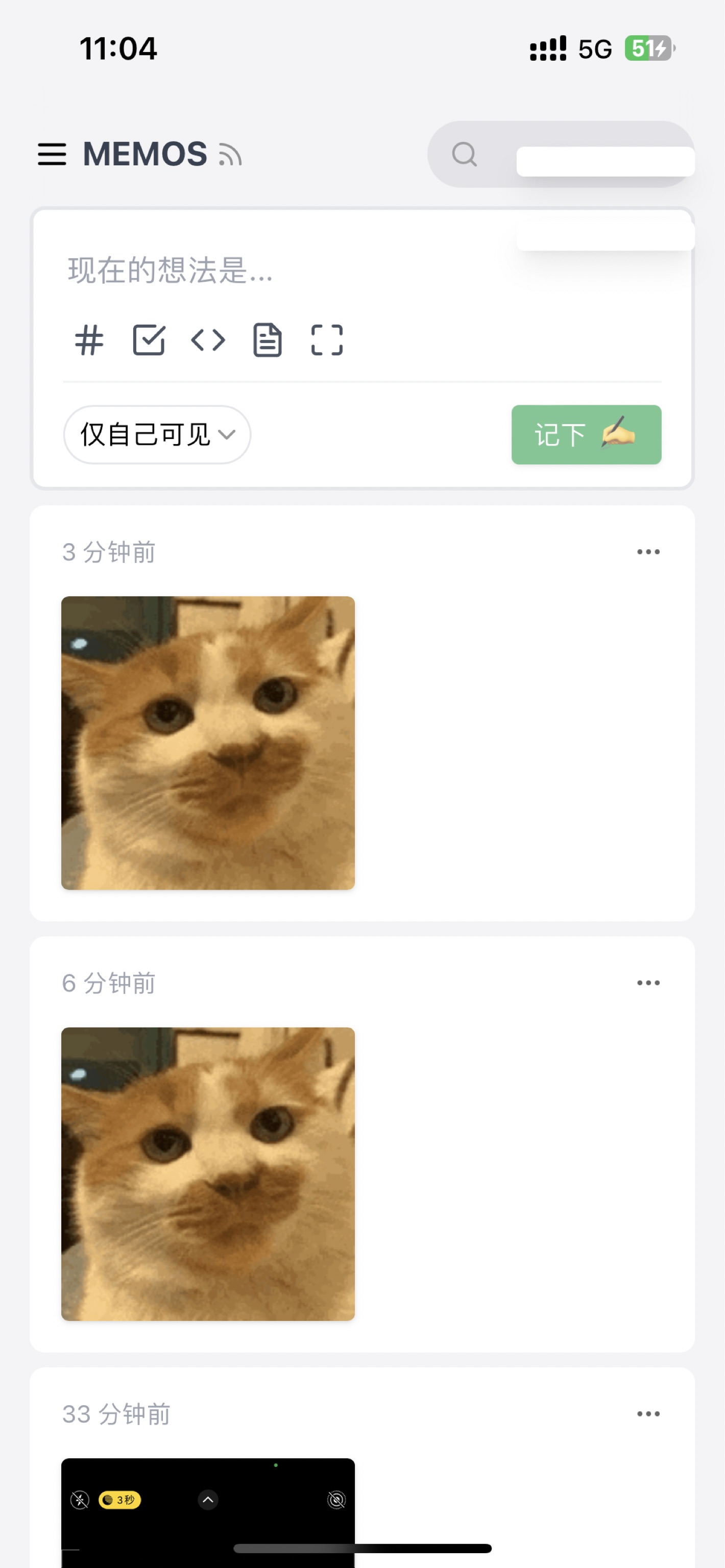Click the 3 分钟前 timestamp link
This screenshot has width=725, height=1568.
[110, 553]
